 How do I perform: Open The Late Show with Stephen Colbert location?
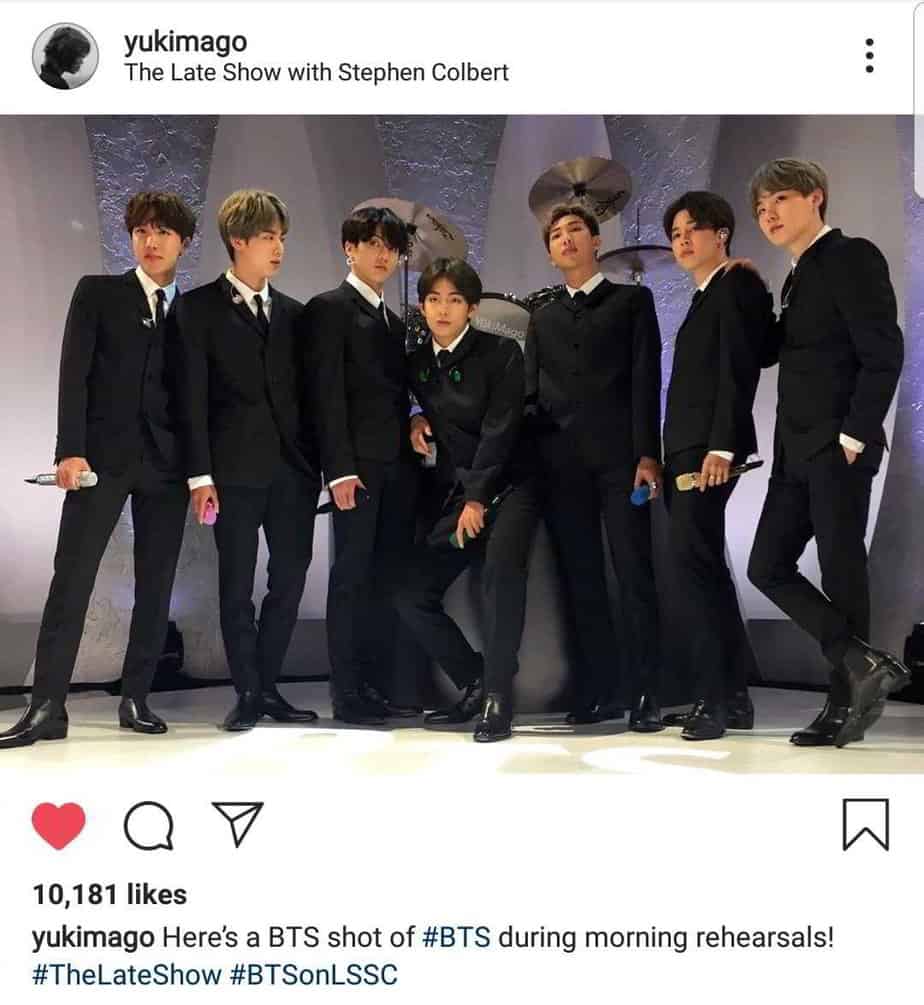pyautogui.click(x=316, y=73)
